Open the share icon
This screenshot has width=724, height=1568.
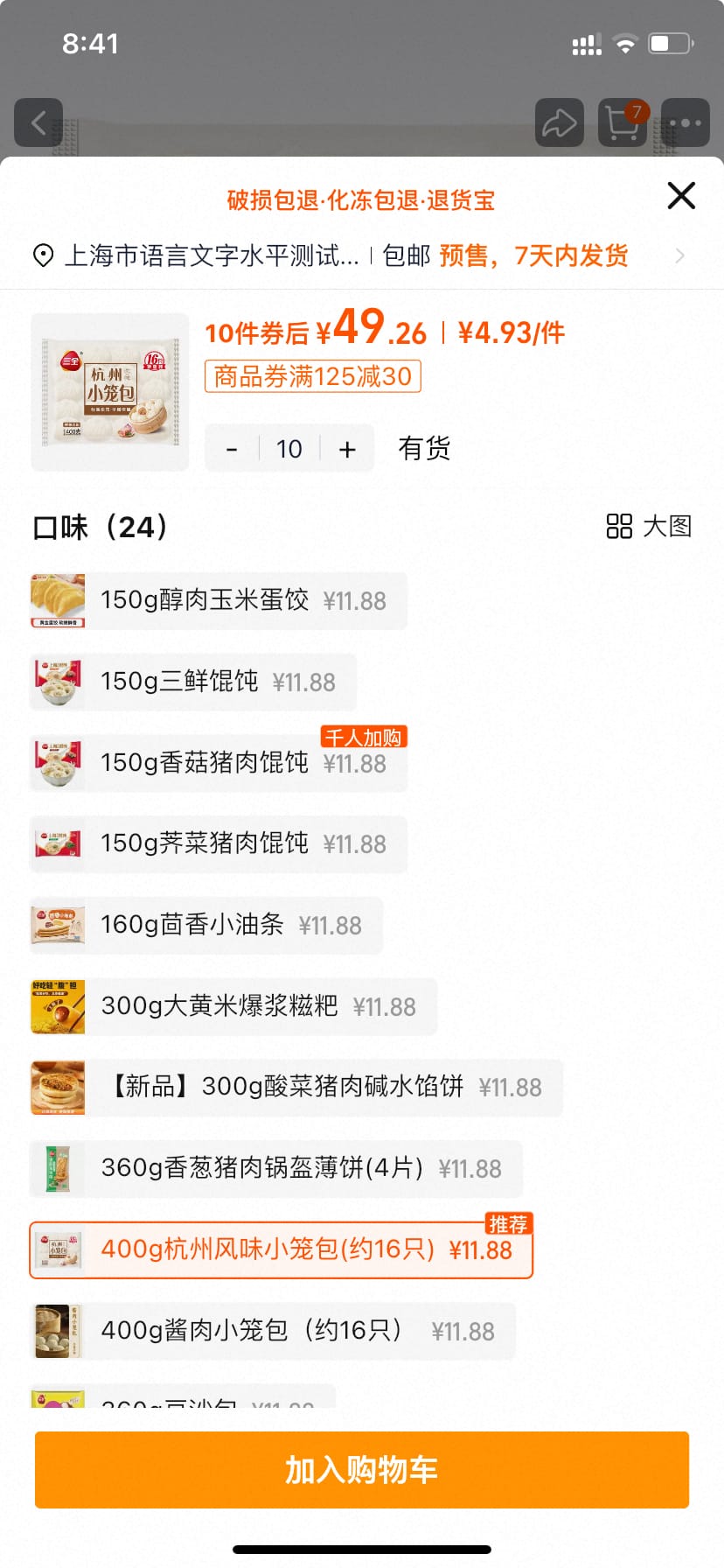pyautogui.click(x=558, y=122)
